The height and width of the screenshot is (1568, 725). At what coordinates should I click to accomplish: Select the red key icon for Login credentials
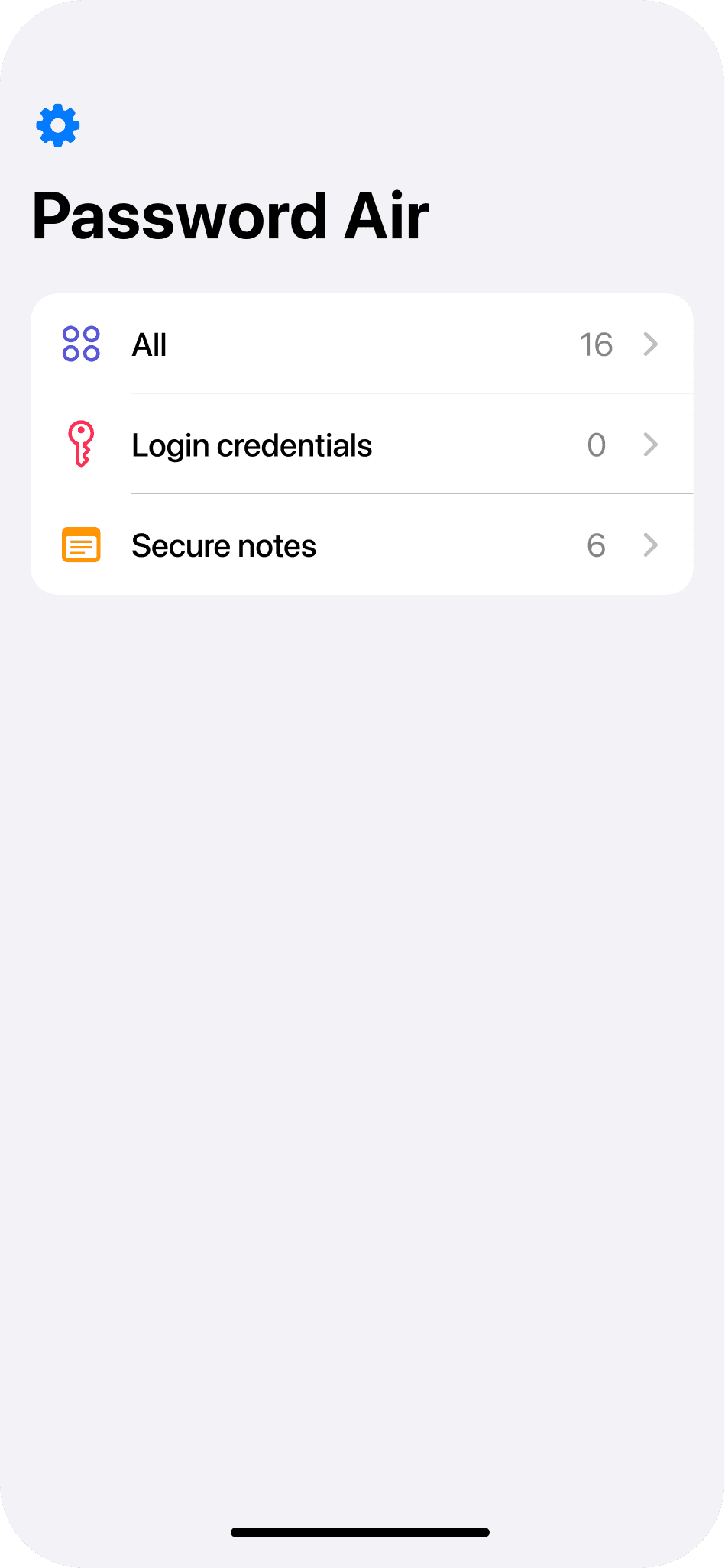tap(82, 445)
